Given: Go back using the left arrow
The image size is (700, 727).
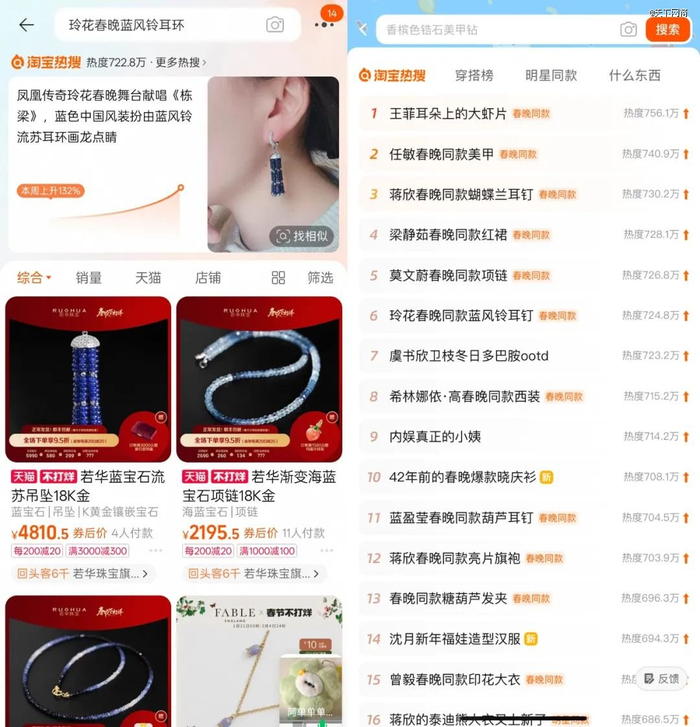Looking at the screenshot, I should [x=26, y=25].
